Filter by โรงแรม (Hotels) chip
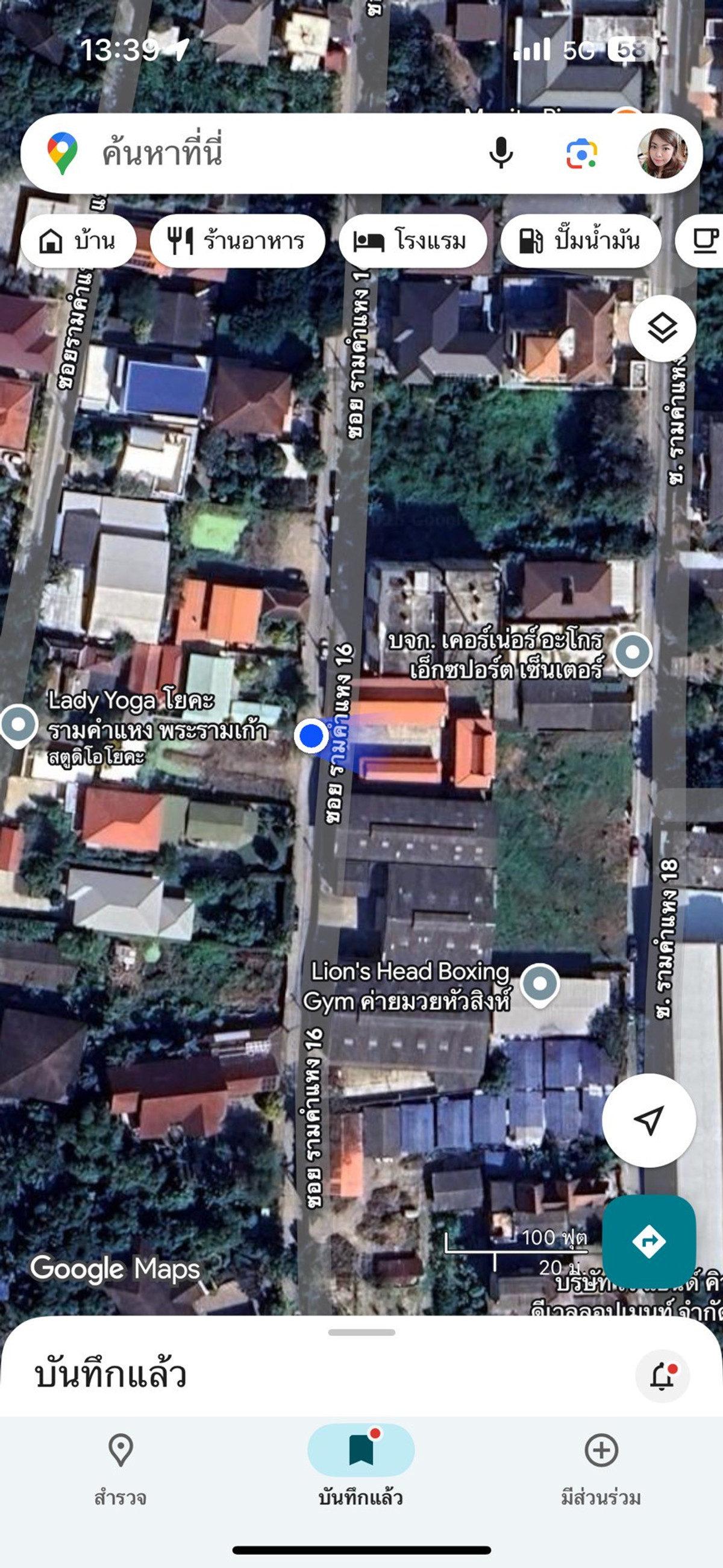 click(x=413, y=241)
